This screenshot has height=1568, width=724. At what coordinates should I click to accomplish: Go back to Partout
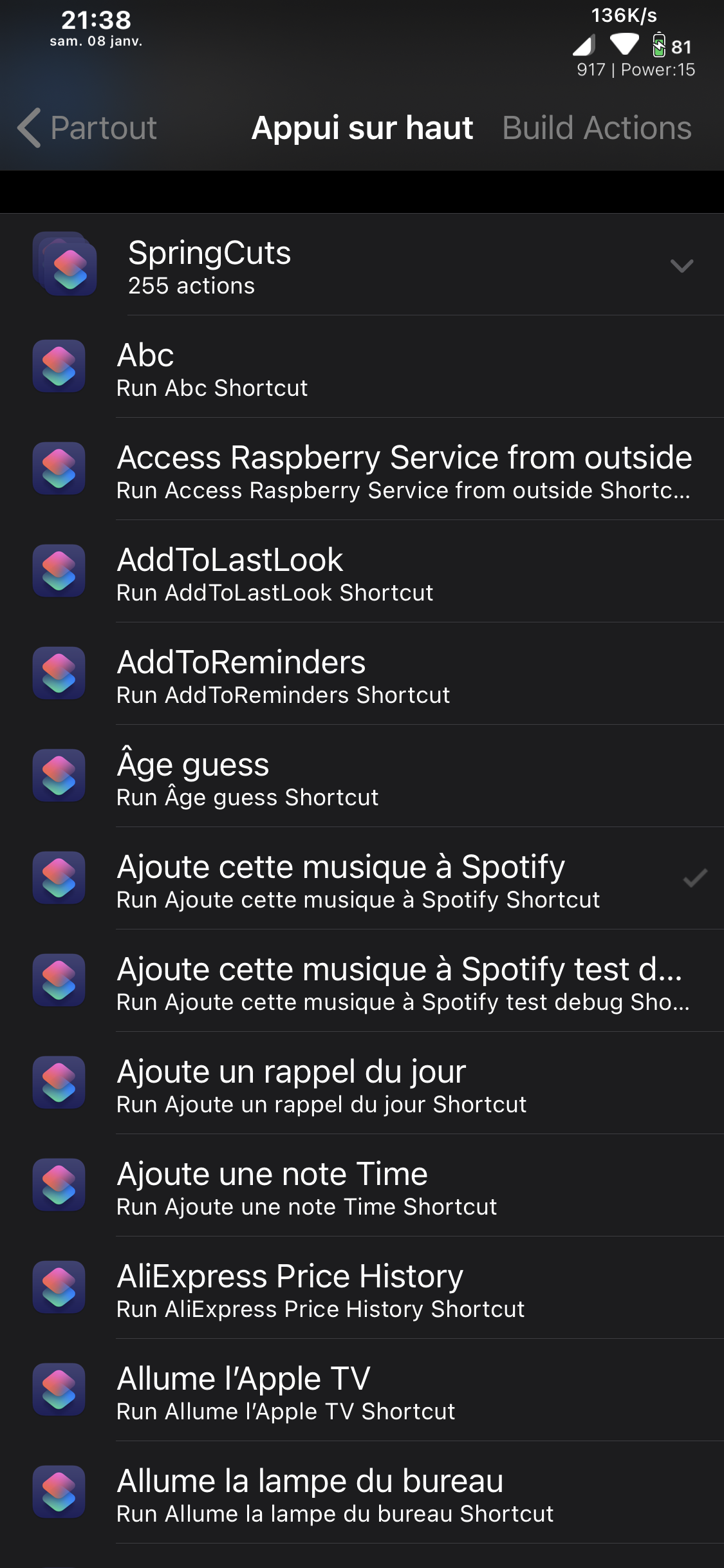click(87, 127)
